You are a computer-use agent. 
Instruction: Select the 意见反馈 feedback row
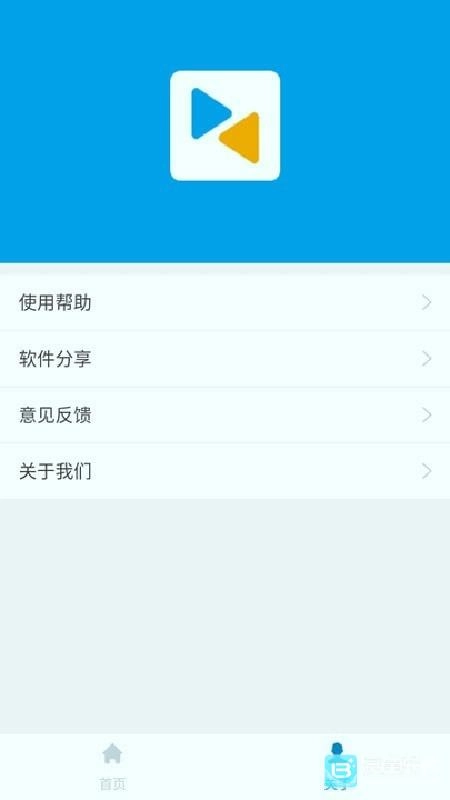coord(225,415)
